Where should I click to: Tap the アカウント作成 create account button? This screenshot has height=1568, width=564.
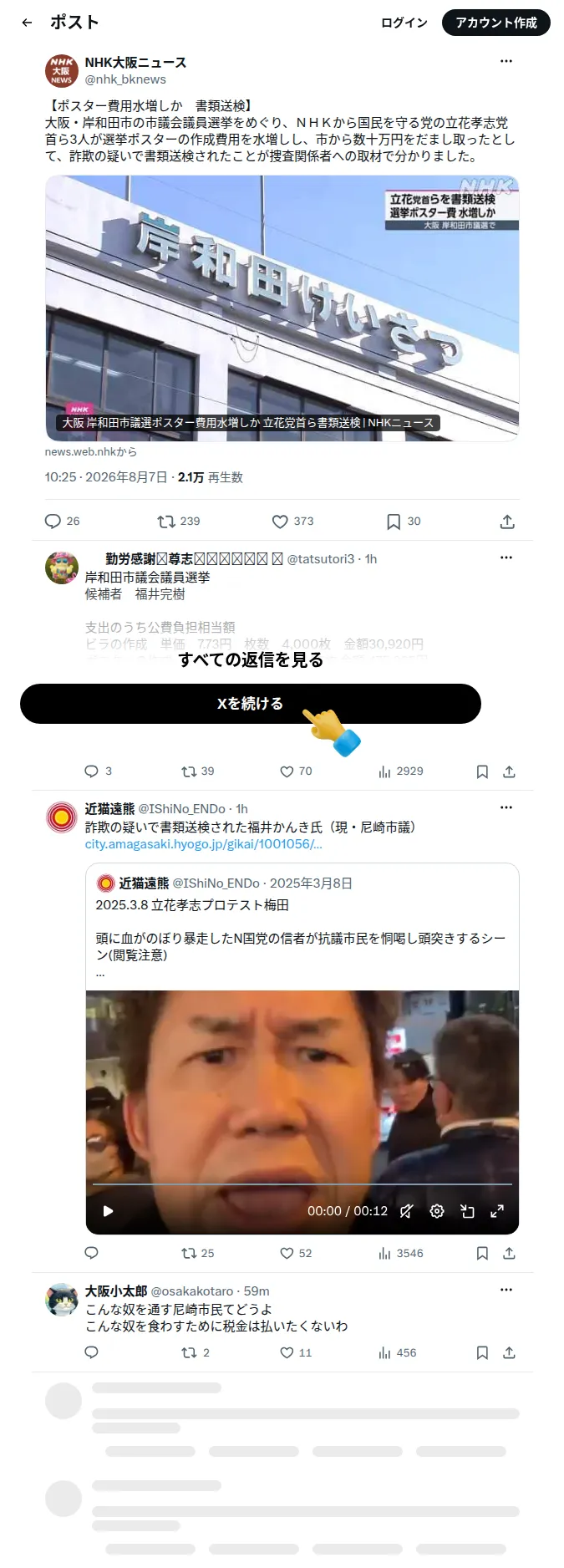coord(496,23)
